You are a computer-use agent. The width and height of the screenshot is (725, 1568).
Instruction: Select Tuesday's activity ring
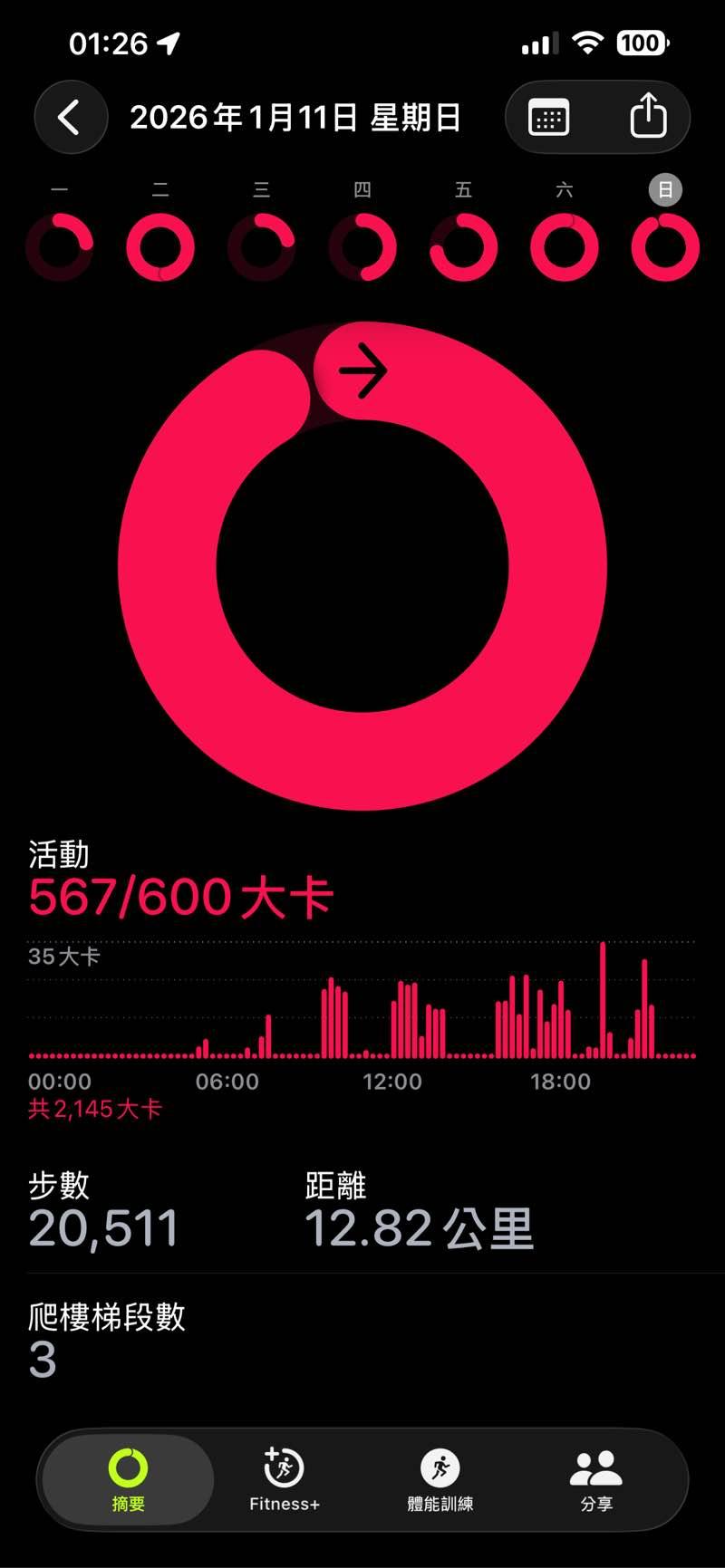coord(160,246)
